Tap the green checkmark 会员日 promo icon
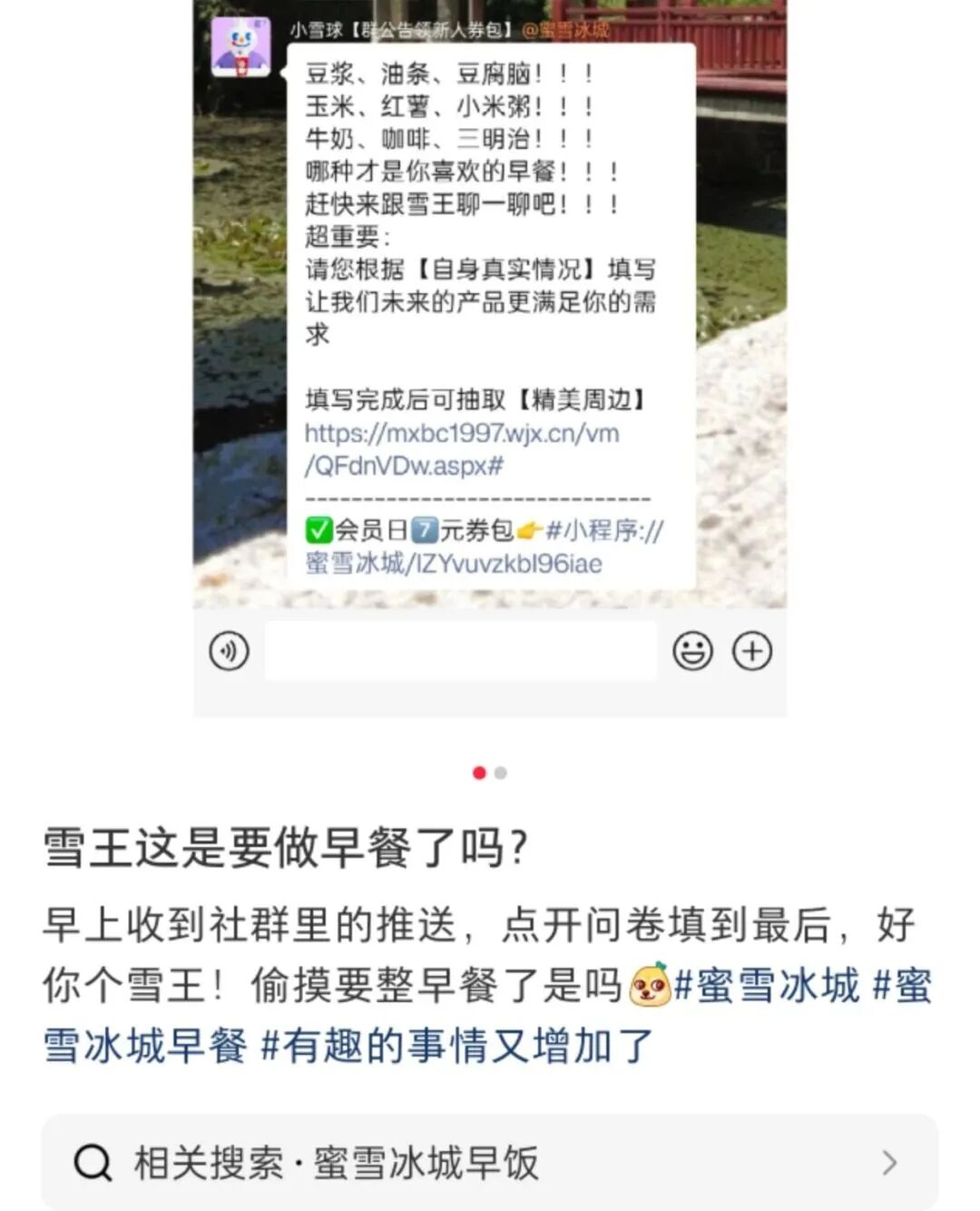 point(318,529)
